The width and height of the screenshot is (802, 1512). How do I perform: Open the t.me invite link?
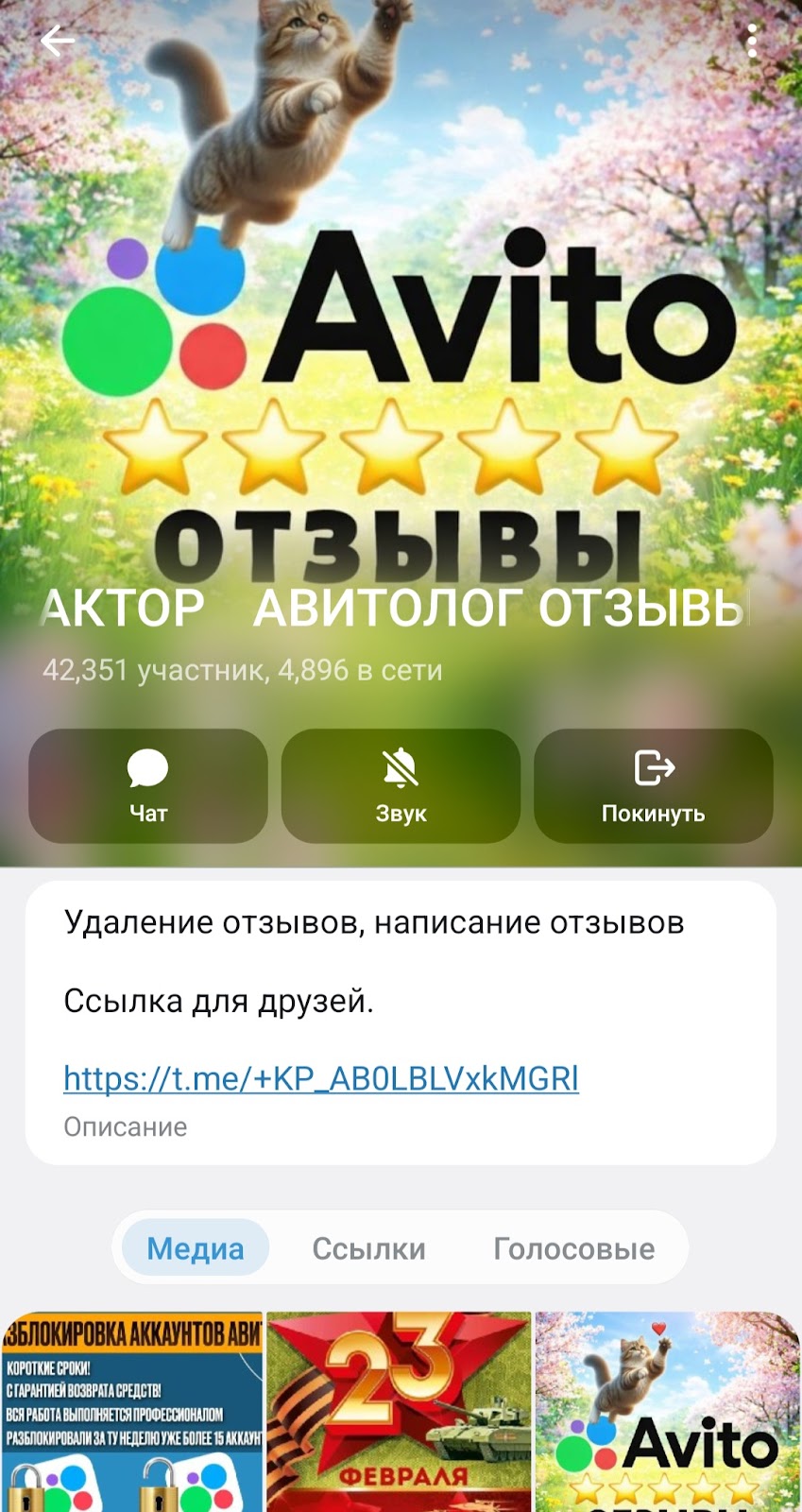(x=321, y=1078)
